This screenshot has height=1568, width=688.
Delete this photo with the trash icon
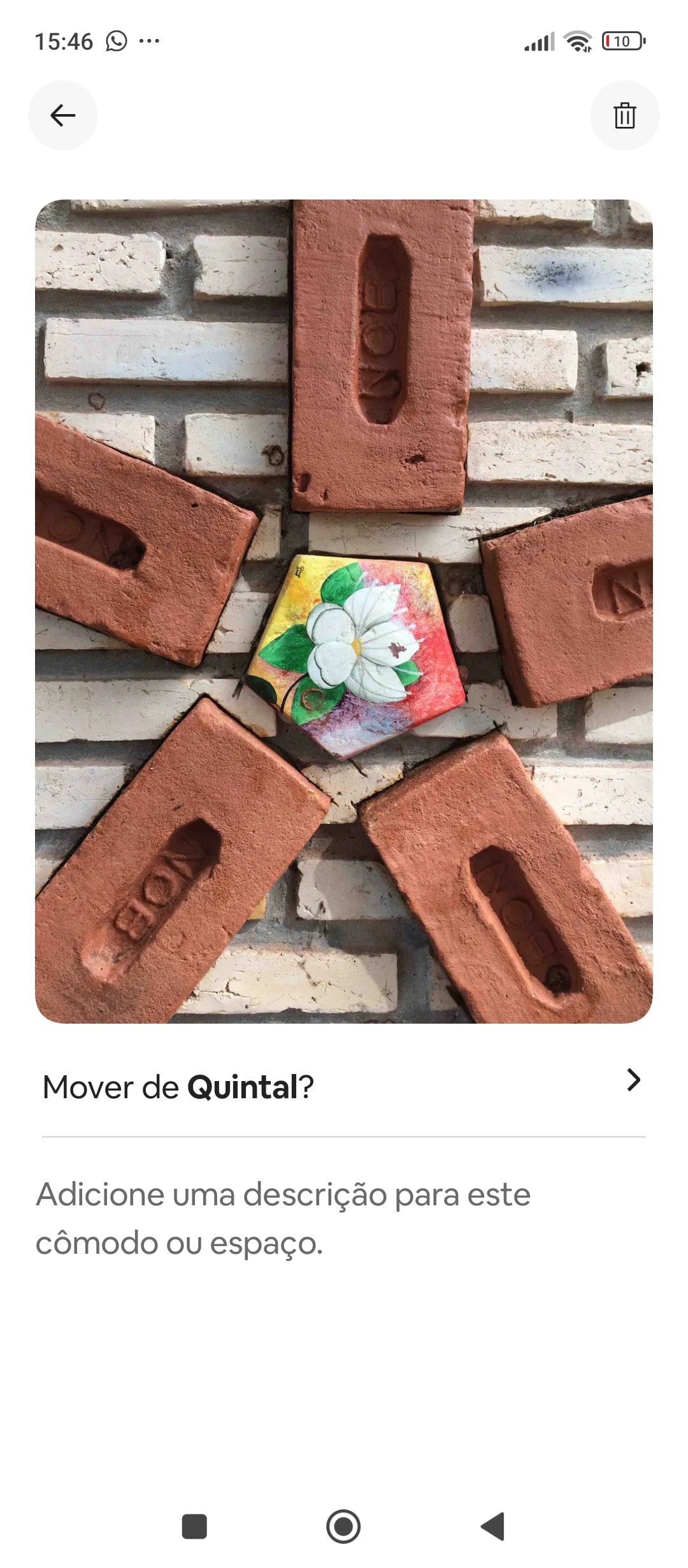pos(624,115)
